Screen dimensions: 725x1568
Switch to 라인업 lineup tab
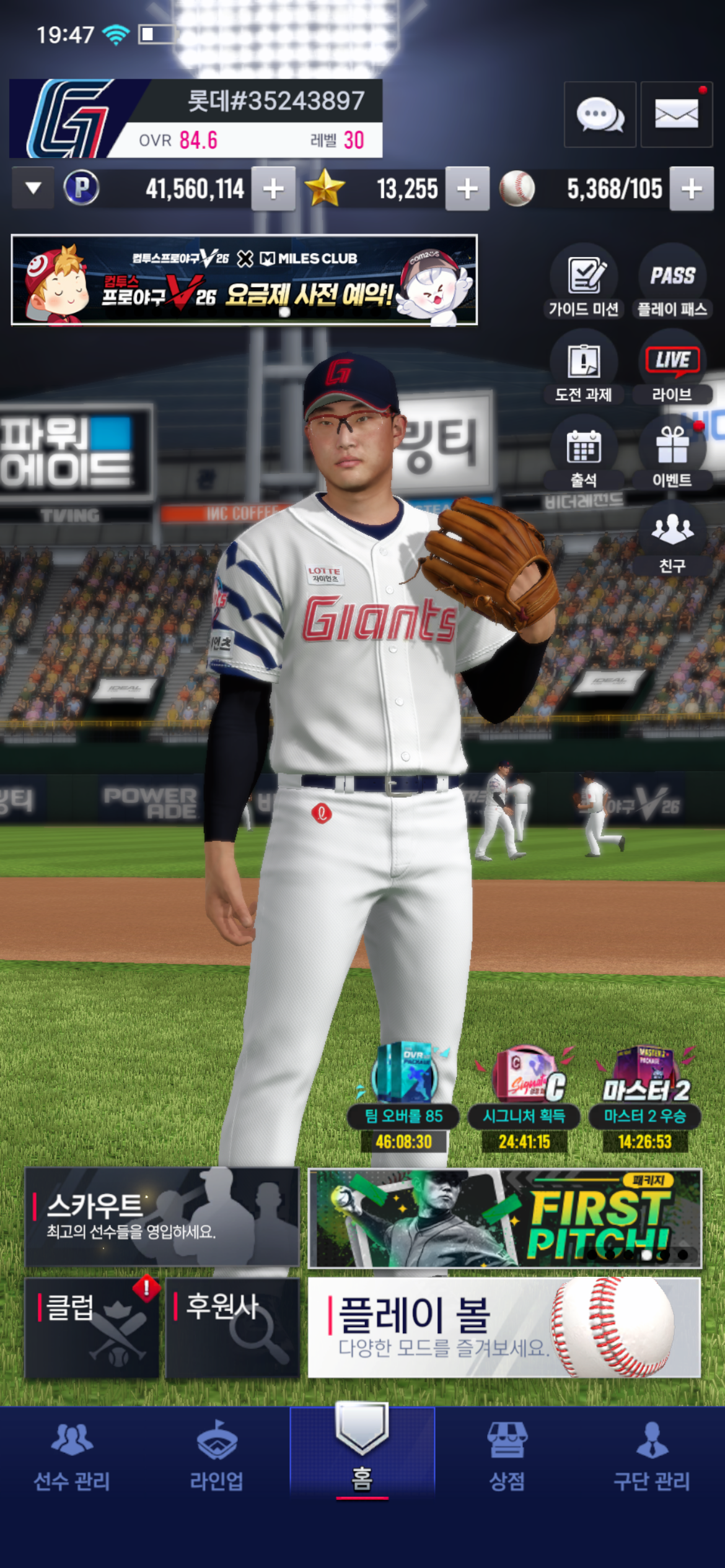click(x=216, y=1455)
